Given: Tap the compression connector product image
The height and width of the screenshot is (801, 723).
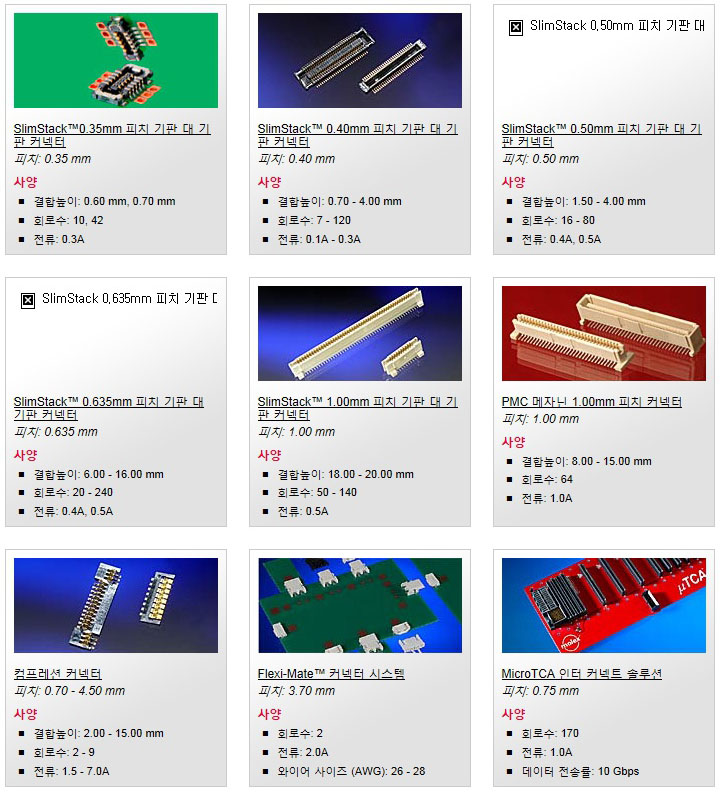Looking at the screenshot, I should (115, 605).
